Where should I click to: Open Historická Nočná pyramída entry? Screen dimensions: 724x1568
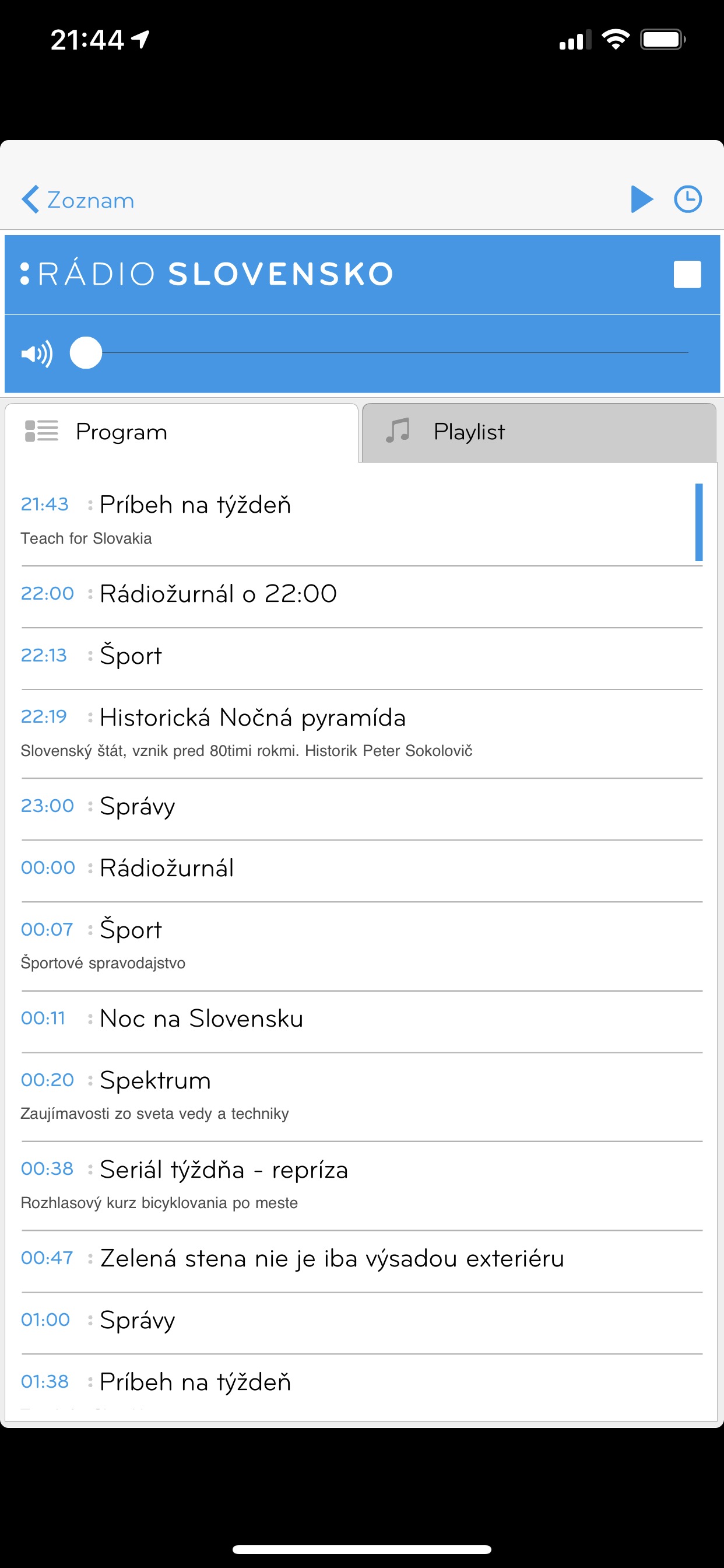click(x=362, y=733)
